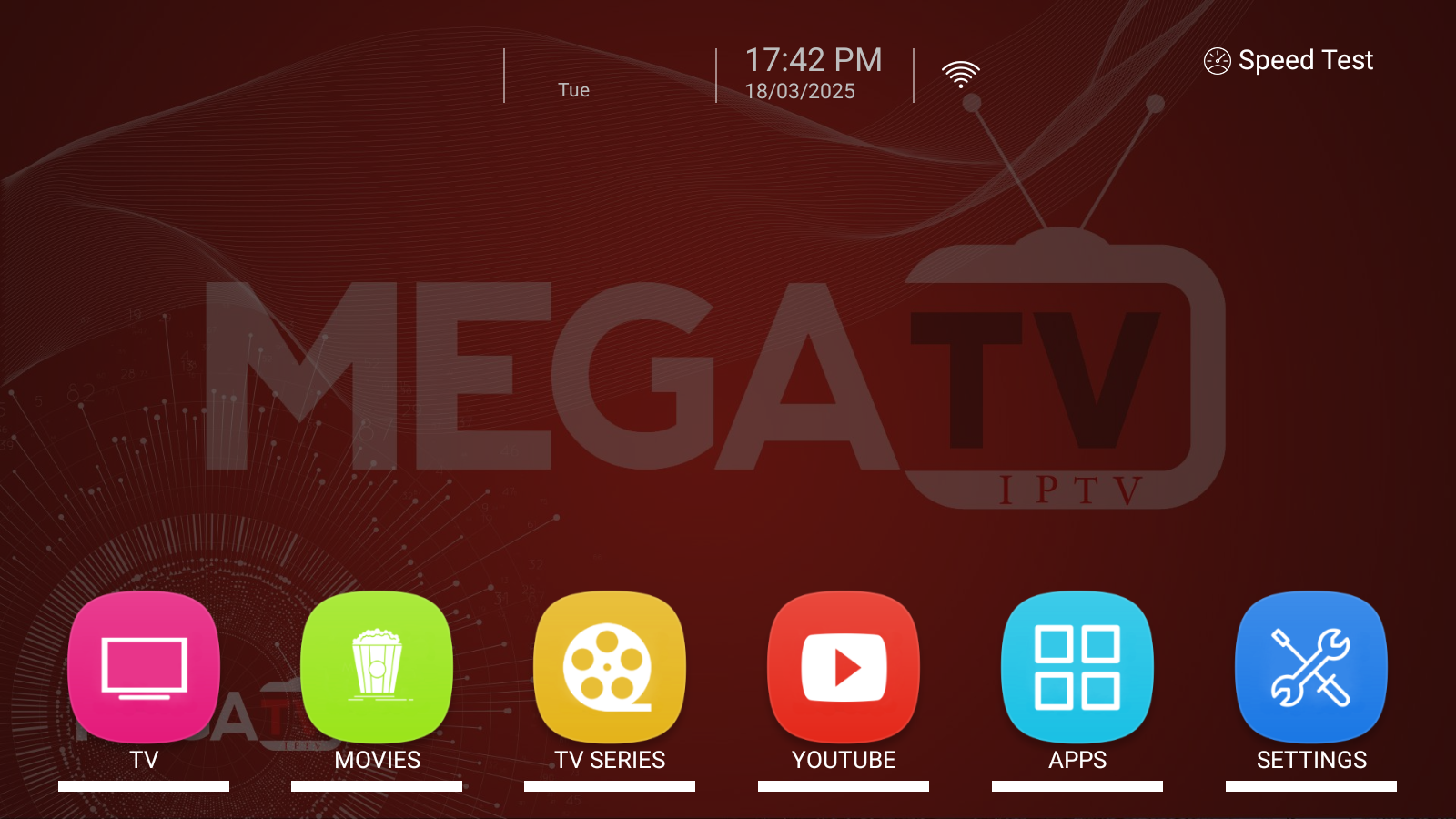Open Settings
Viewport: 1456px width, 819px height.
tap(1311, 667)
